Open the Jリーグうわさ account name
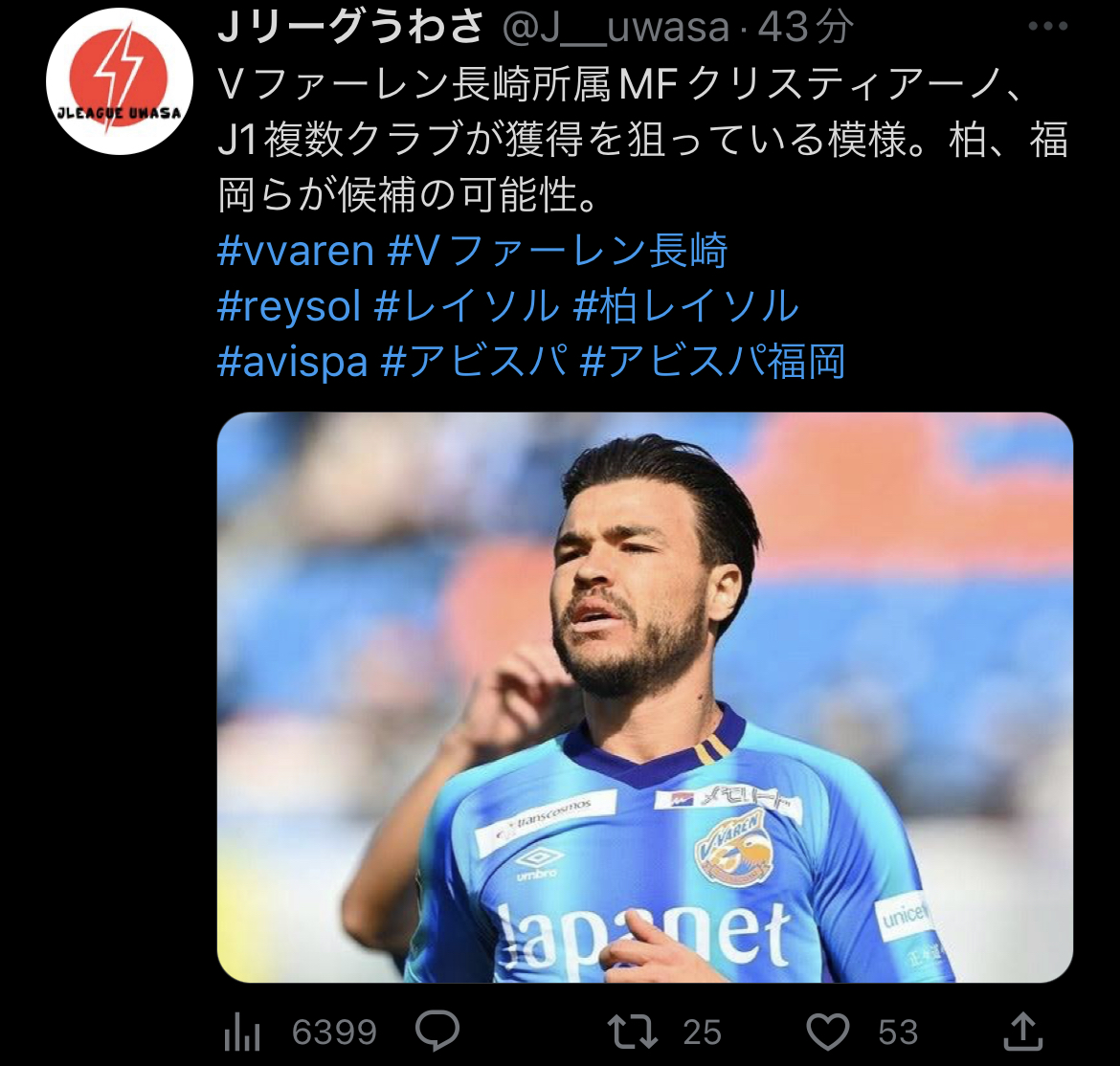The width and height of the screenshot is (1120, 1066). (x=350, y=28)
